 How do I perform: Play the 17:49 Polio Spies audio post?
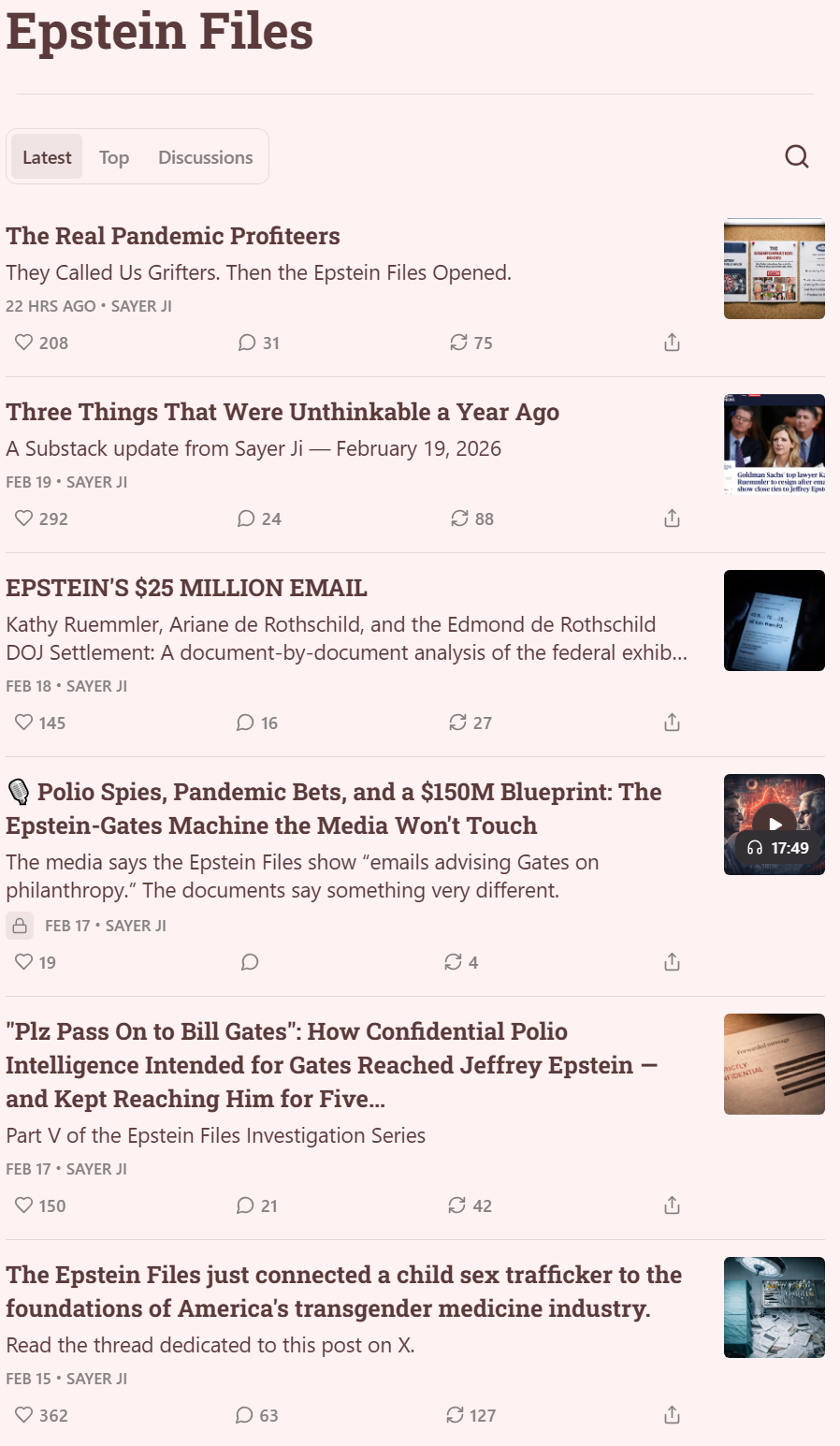click(x=775, y=825)
